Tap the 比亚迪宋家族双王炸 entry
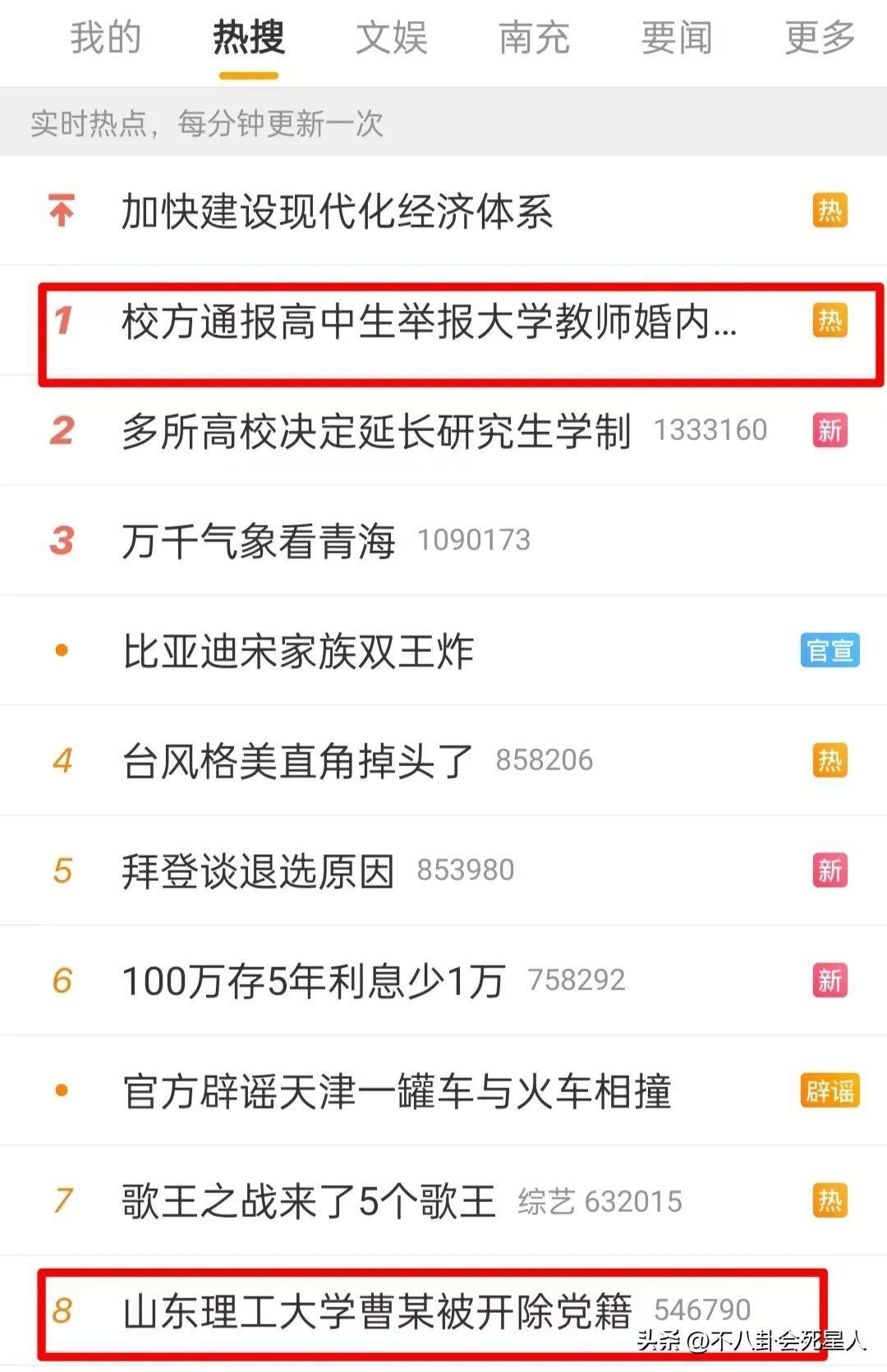887x1372 pixels. (x=298, y=651)
